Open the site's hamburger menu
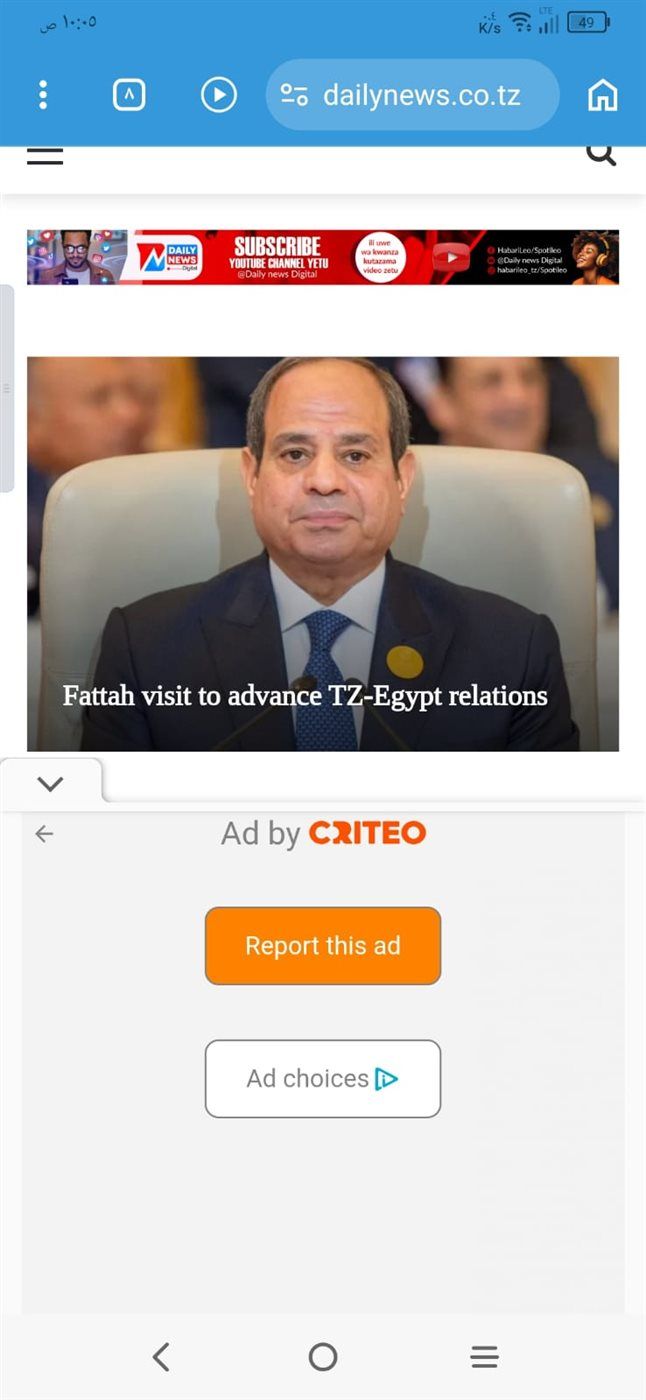The height and width of the screenshot is (1400, 646). coord(45,155)
